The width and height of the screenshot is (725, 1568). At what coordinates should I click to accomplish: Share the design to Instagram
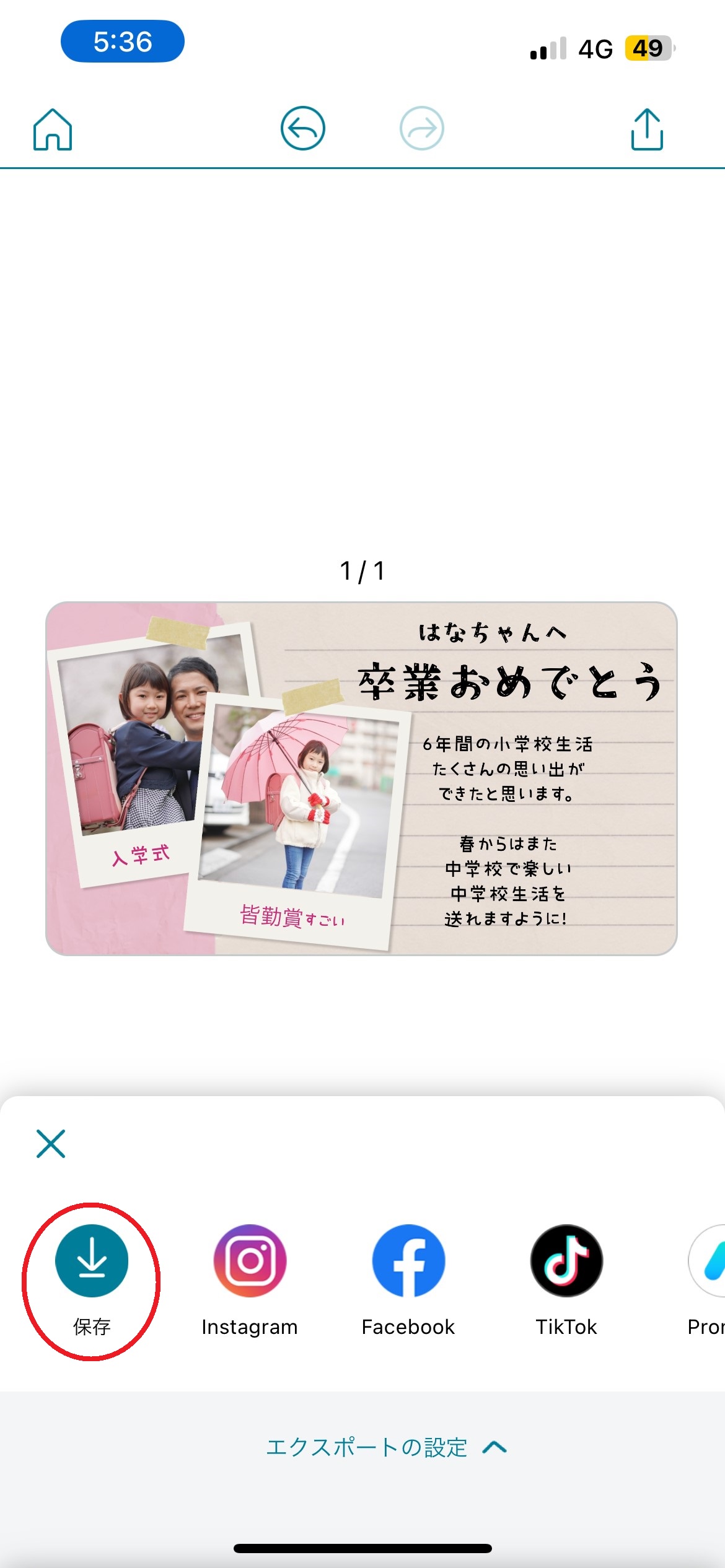[250, 1260]
